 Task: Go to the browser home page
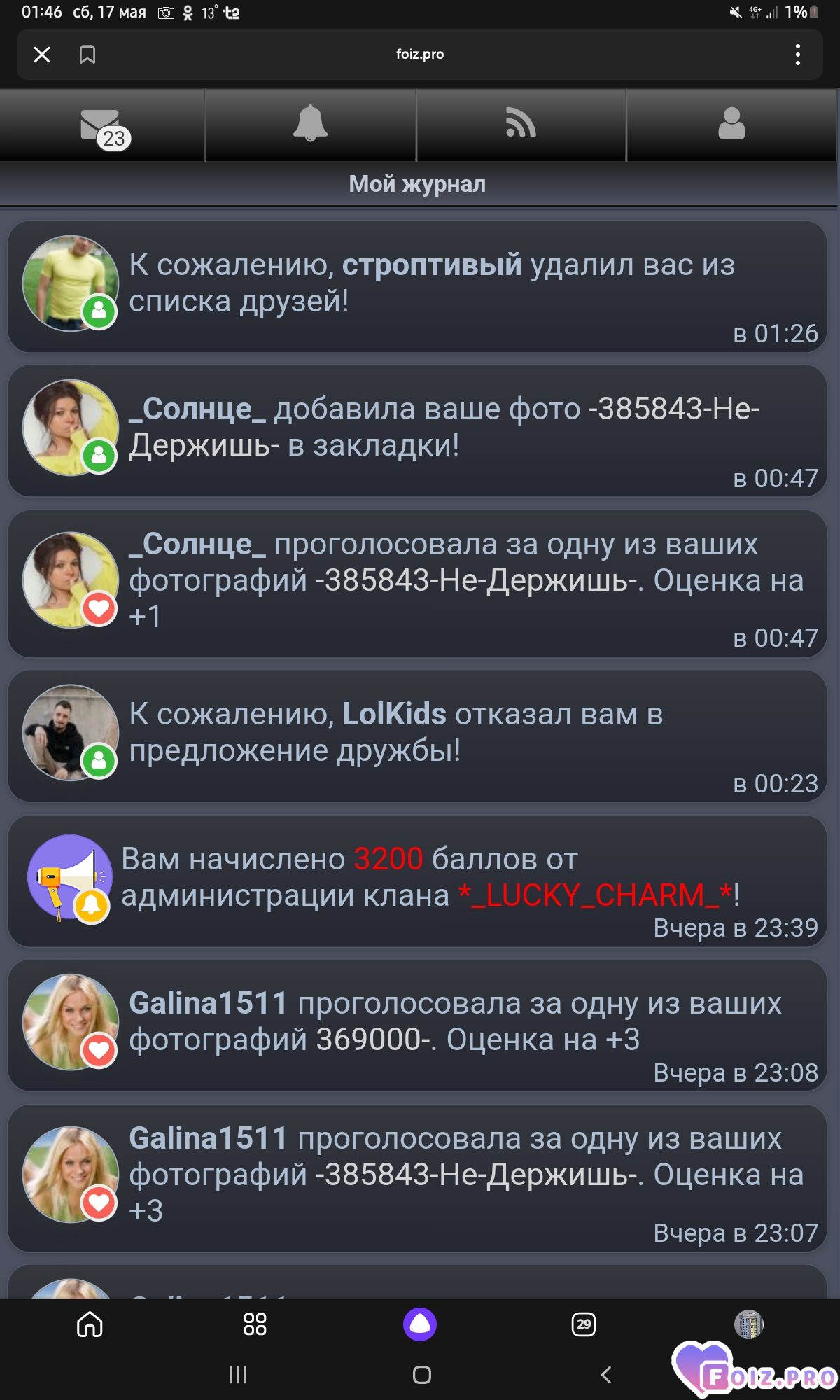pos(90,1324)
